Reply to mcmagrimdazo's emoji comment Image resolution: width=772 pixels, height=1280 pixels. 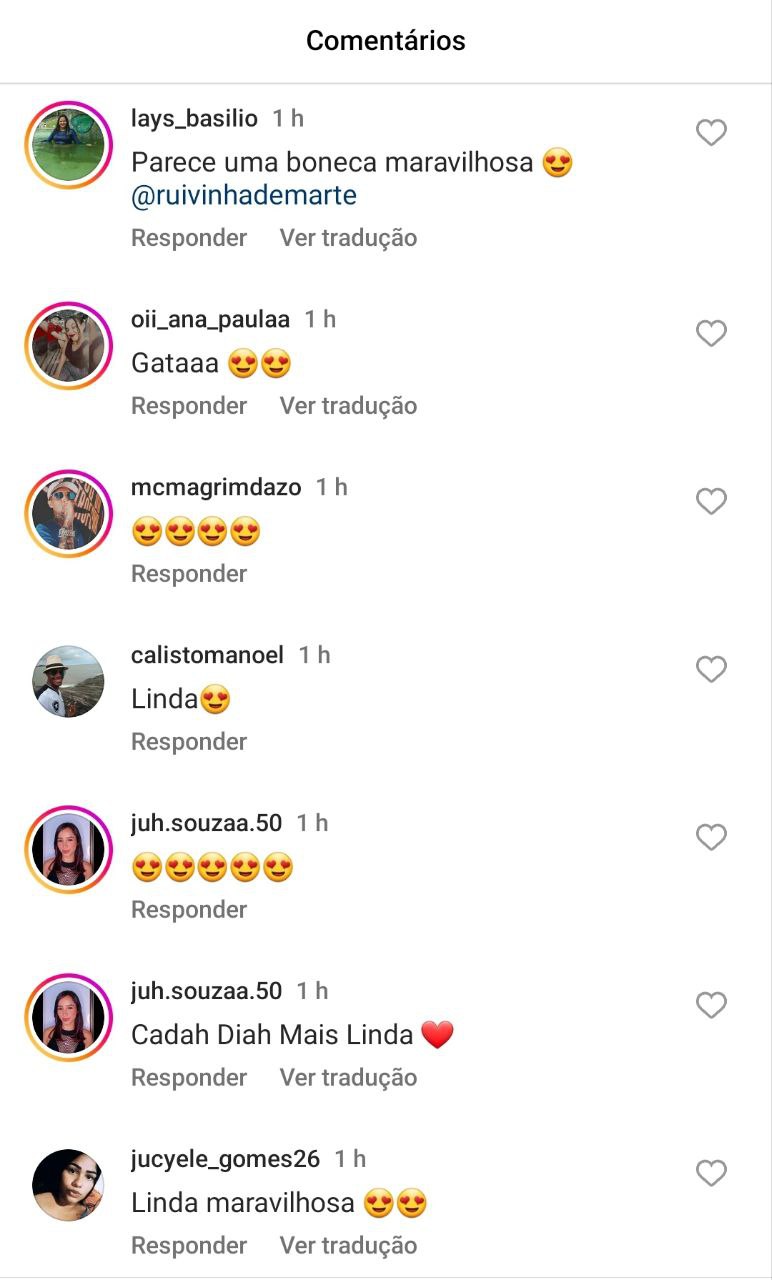pos(189,574)
